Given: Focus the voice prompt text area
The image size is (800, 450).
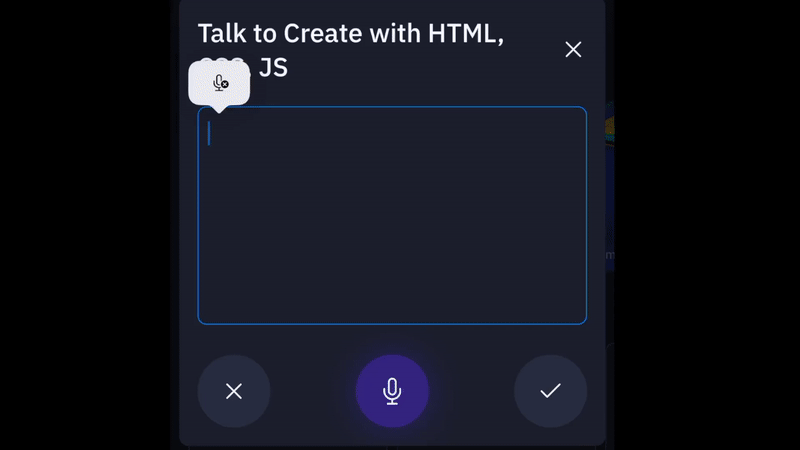Looking at the screenshot, I should 392,216.
